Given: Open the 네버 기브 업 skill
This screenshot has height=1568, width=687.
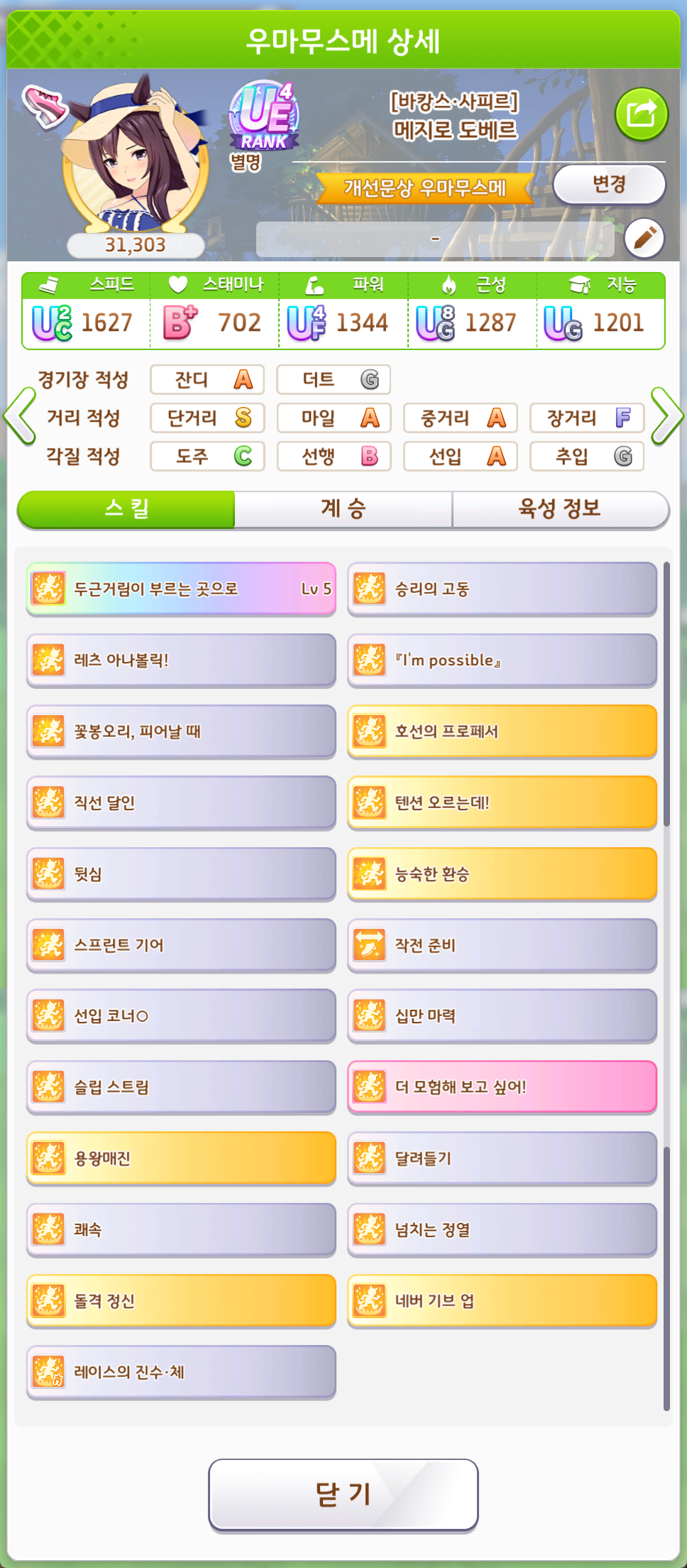Looking at the screenshot, I should tap(502, 1301).
